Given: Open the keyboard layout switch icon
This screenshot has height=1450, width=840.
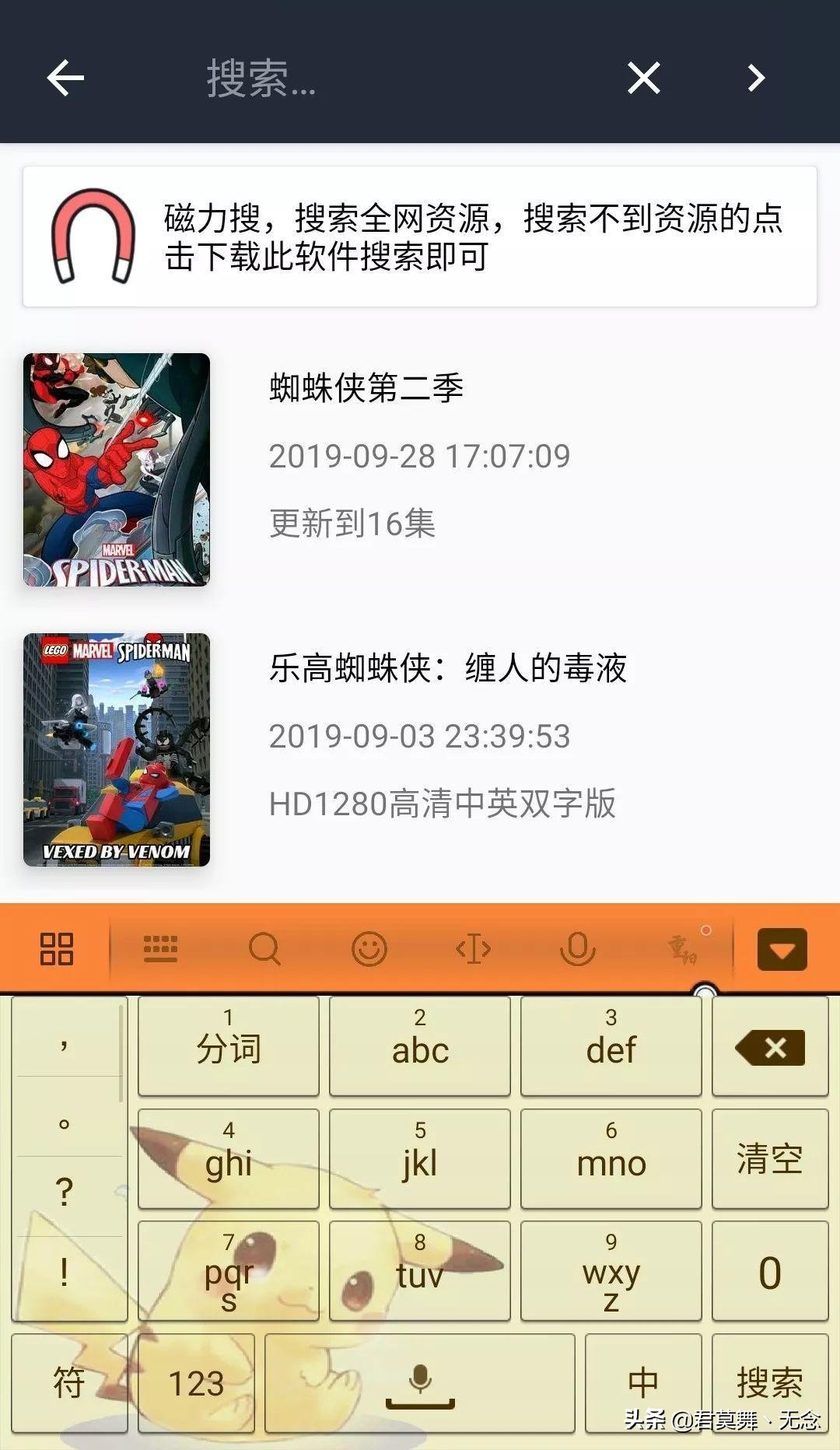Looking at the screenshot, I should [161, 949].
